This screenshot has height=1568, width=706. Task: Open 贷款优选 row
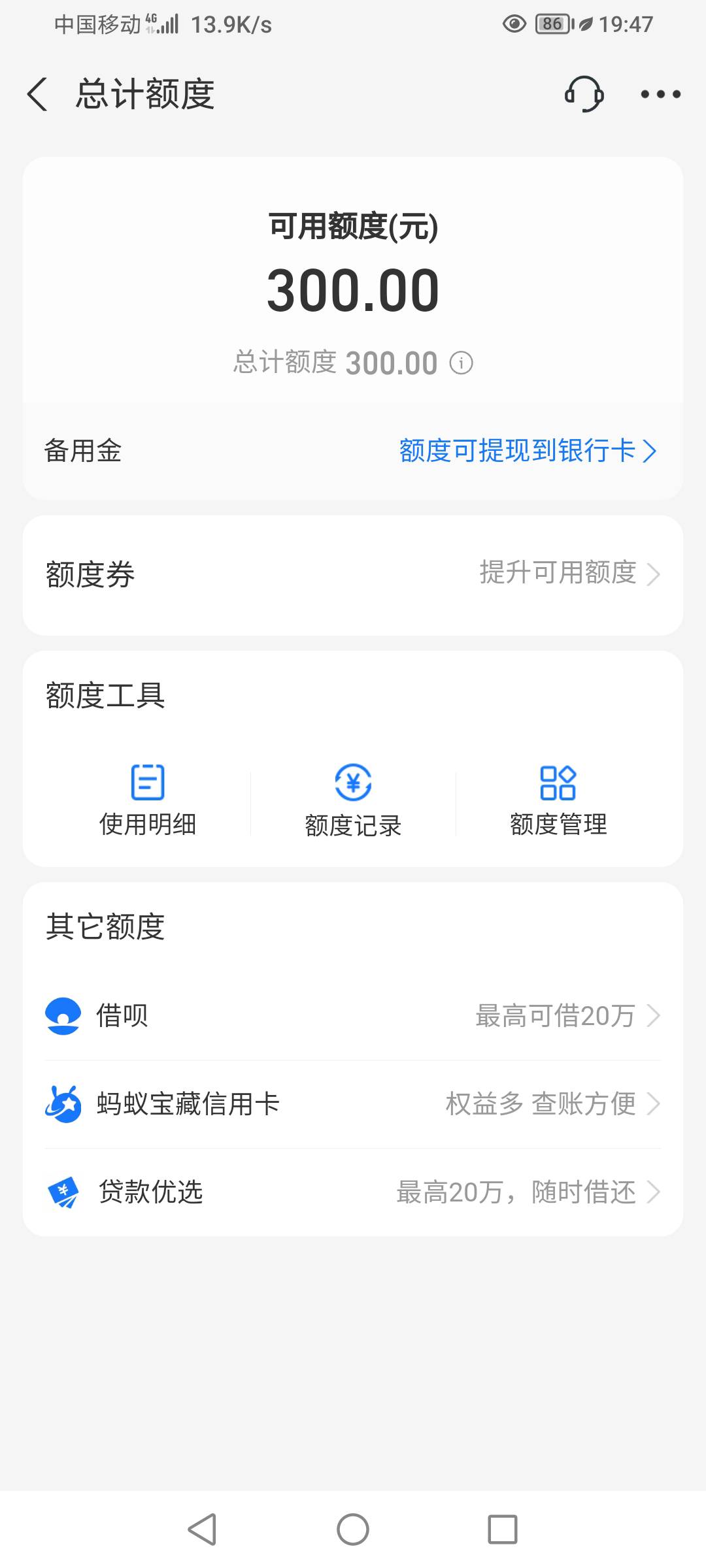point(353,1192)
